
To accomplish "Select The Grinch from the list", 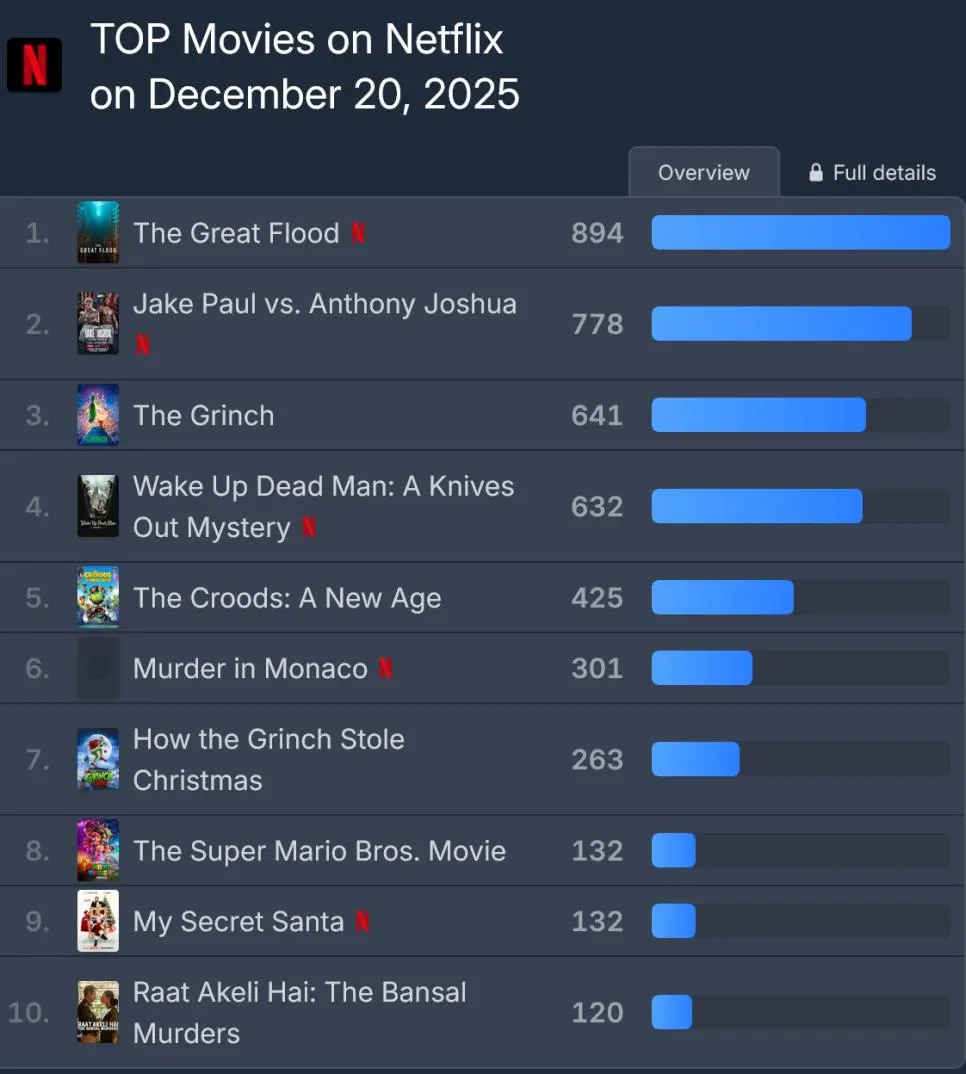I will tap(203, 416).
